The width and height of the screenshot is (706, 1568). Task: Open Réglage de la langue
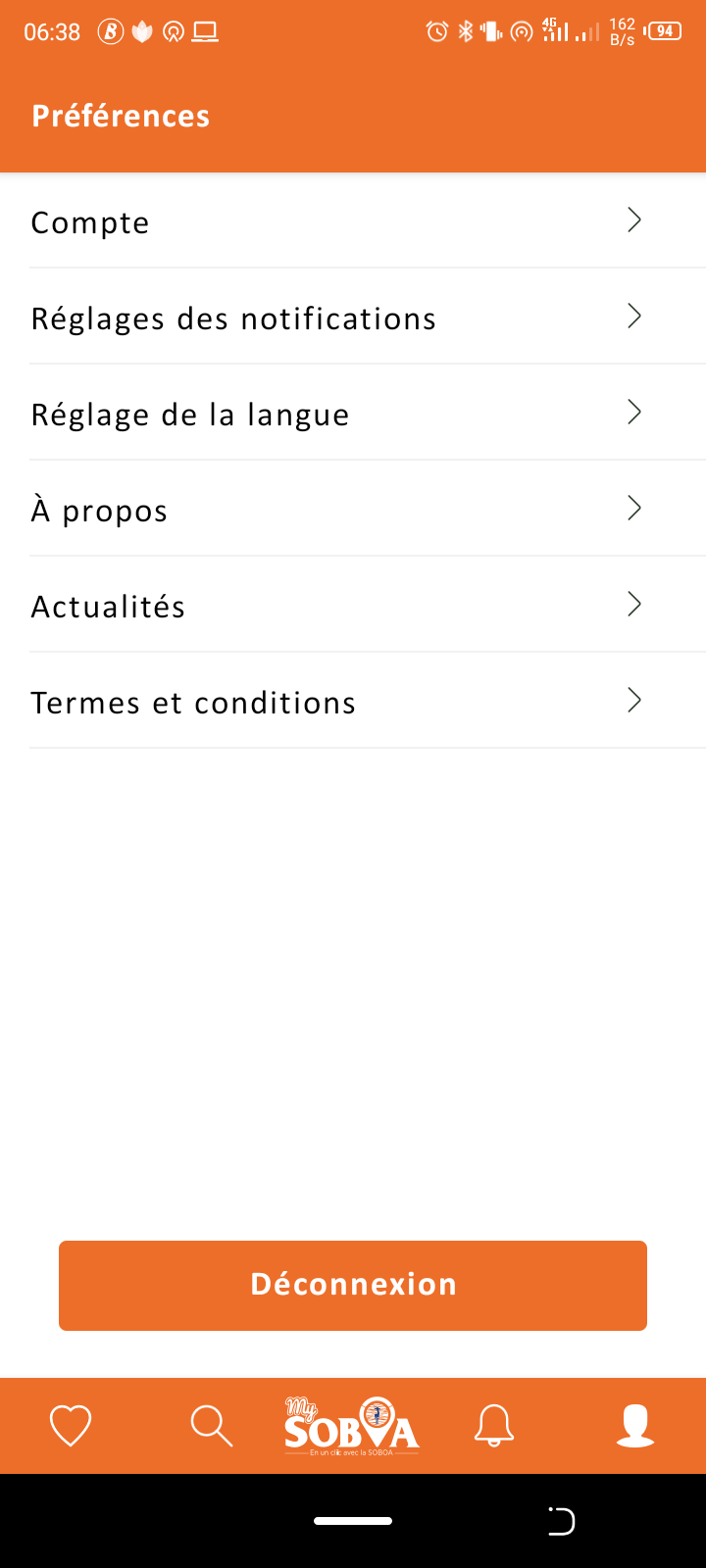tap(353, 414)
